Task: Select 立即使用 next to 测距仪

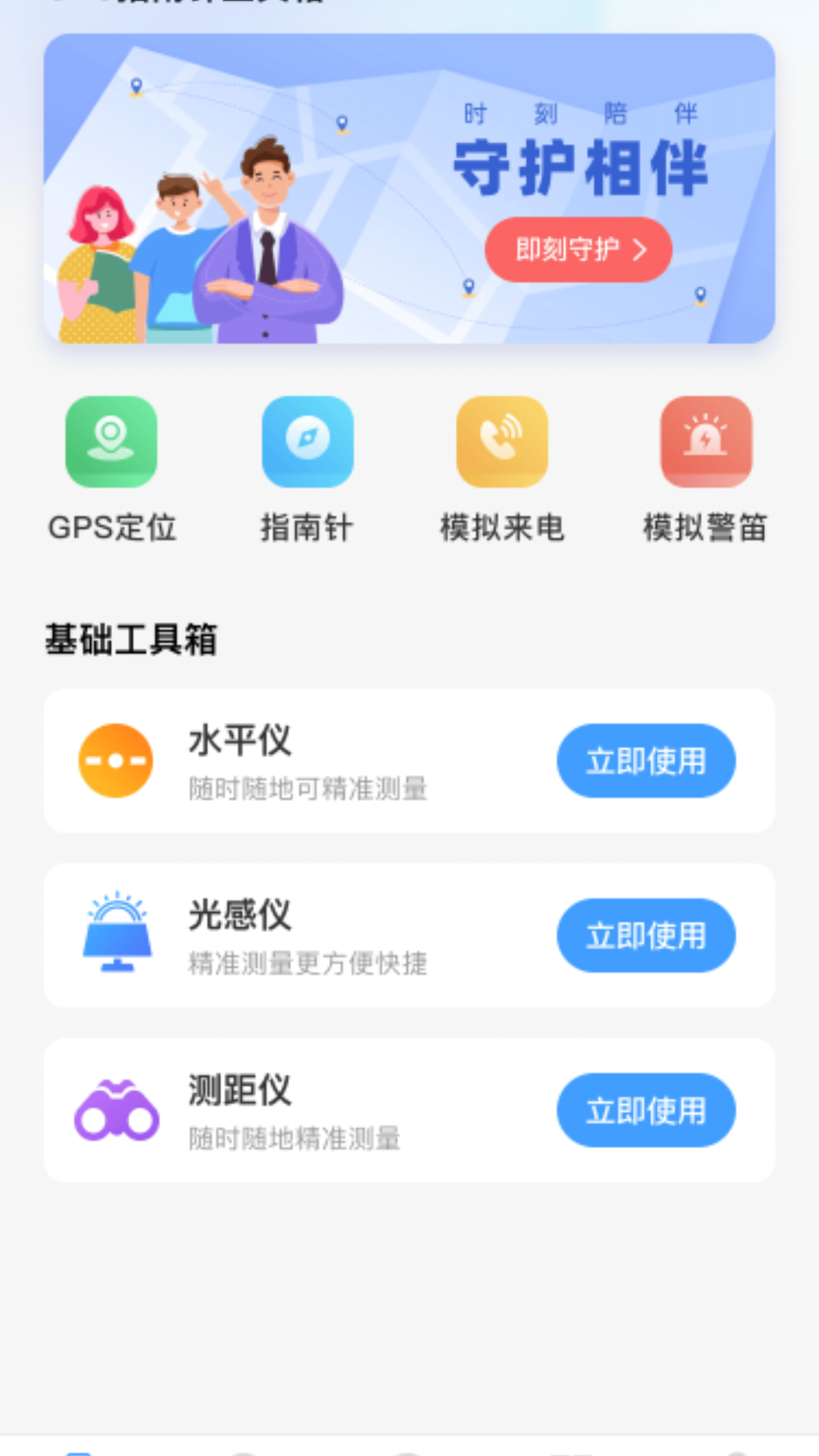Action: (x=646, y=1110)
